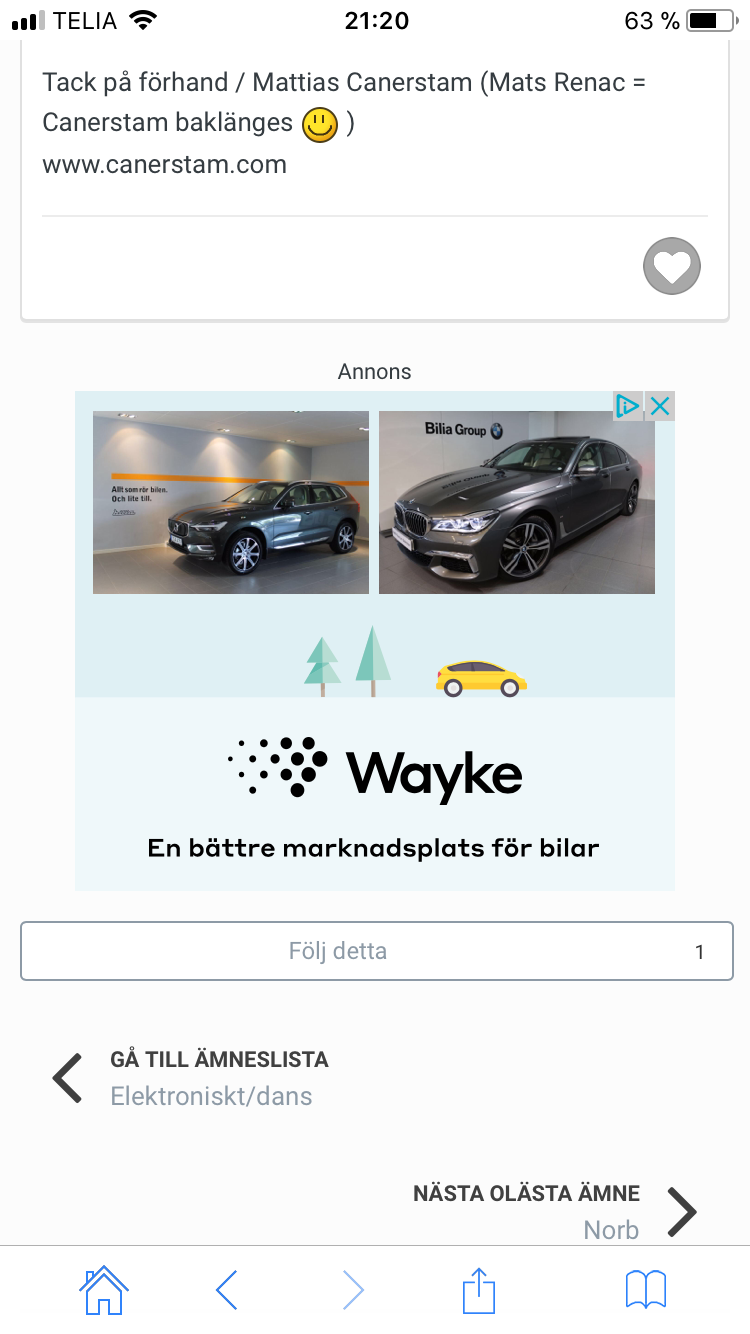
Task: Go back to the previous page
Action: (228, 1290)
